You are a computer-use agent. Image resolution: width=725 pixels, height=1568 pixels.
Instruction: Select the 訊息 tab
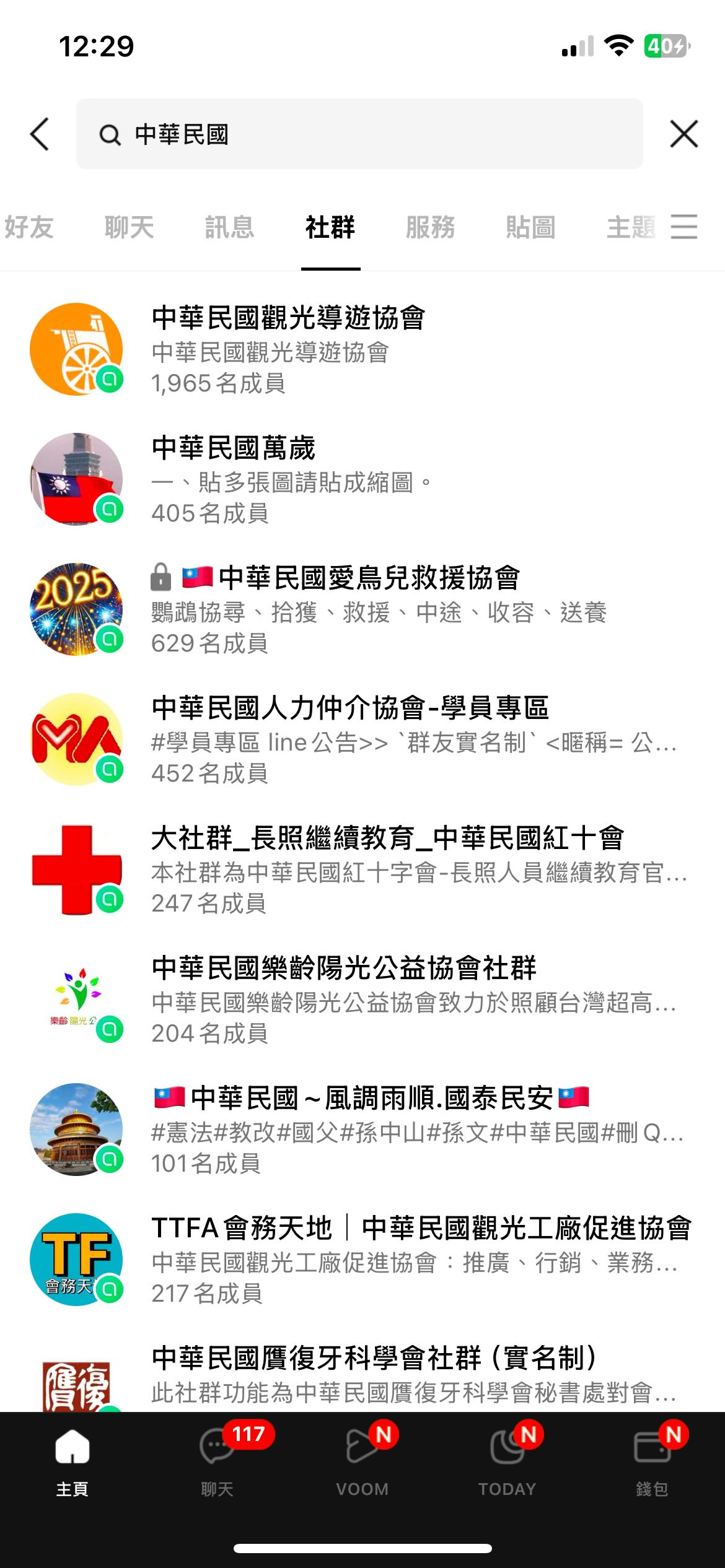pos(229,227)
